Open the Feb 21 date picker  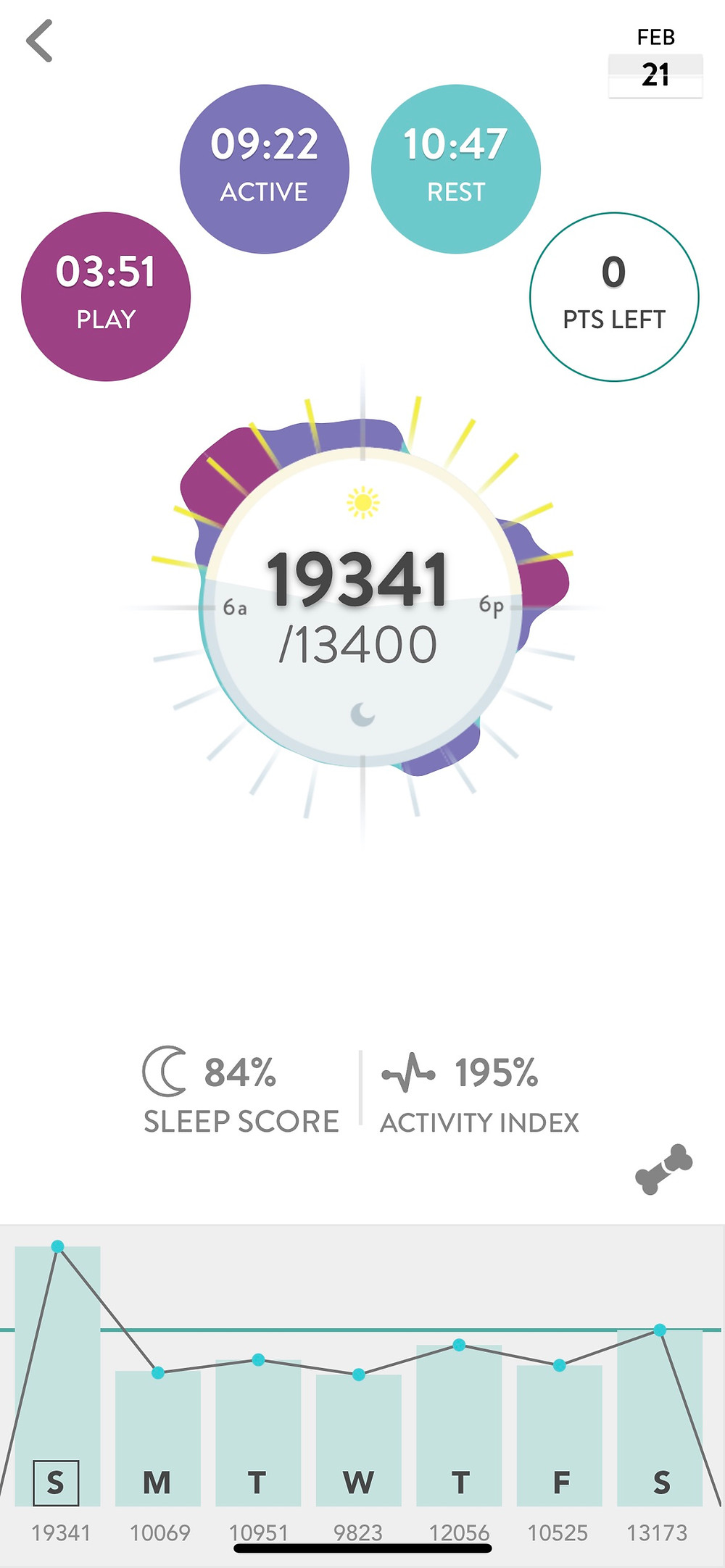click(x=655, y=63)
